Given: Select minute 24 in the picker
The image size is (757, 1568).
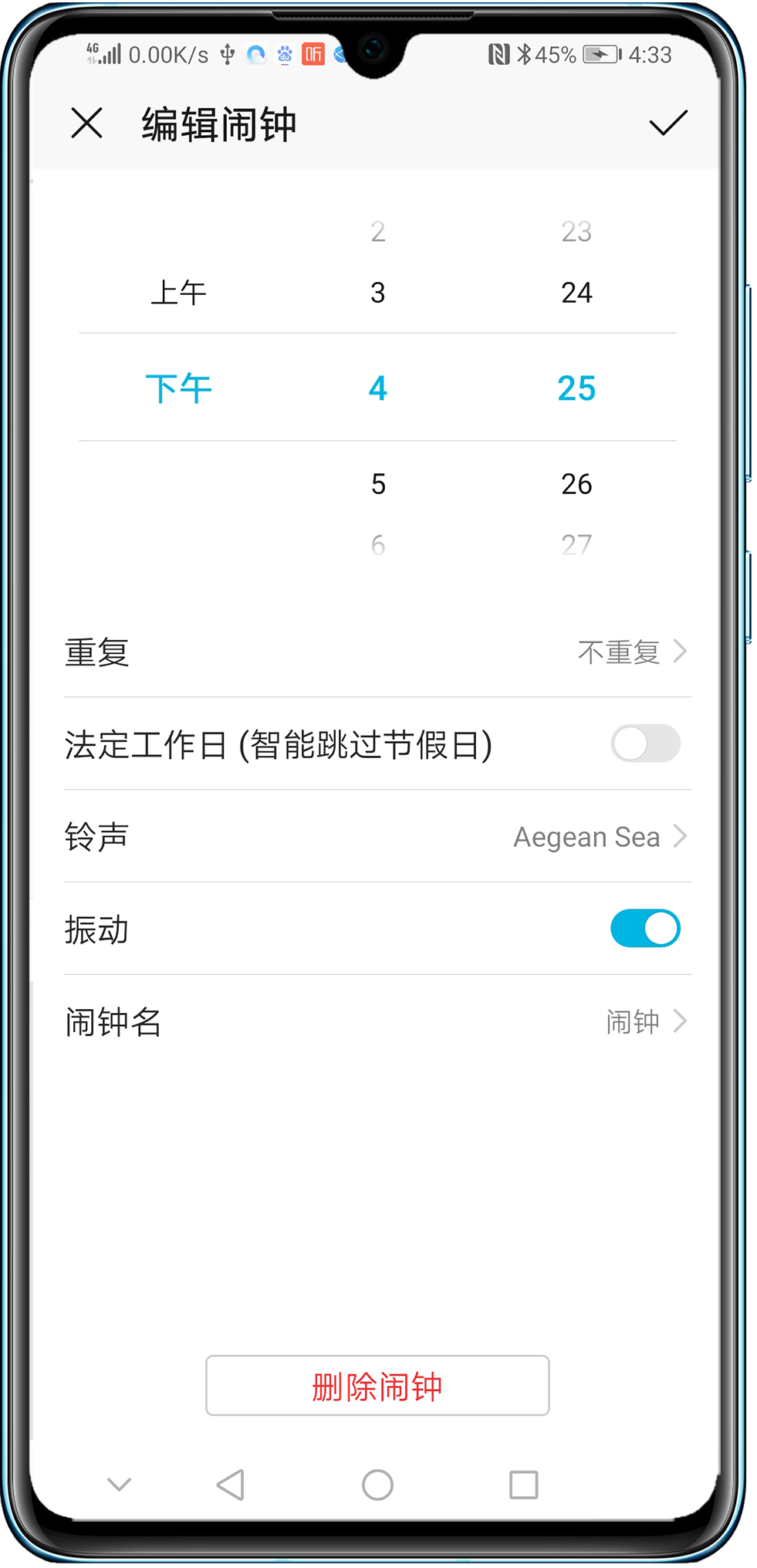Looking at the screenshot, I should [576, 293].
